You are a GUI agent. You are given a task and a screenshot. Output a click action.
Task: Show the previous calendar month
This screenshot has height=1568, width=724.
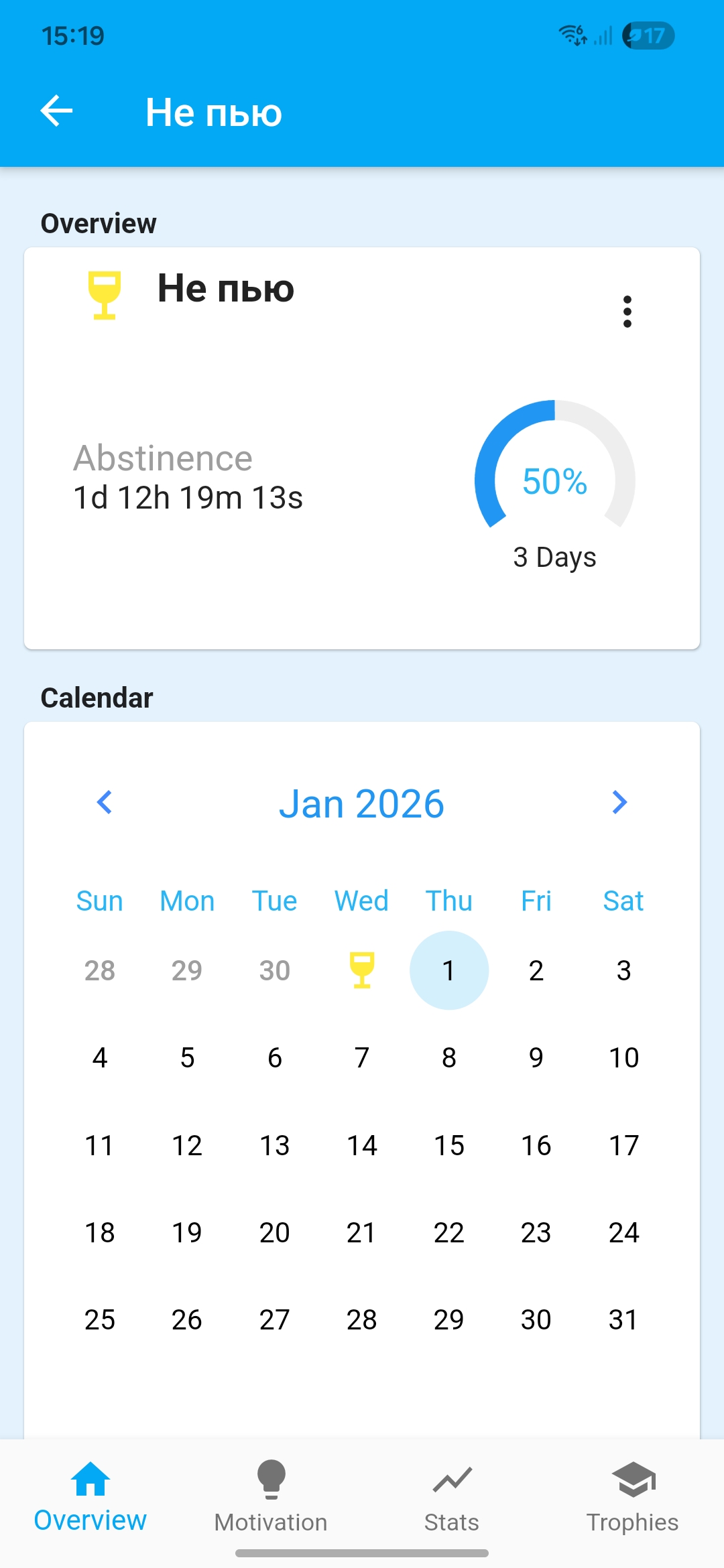105,802
